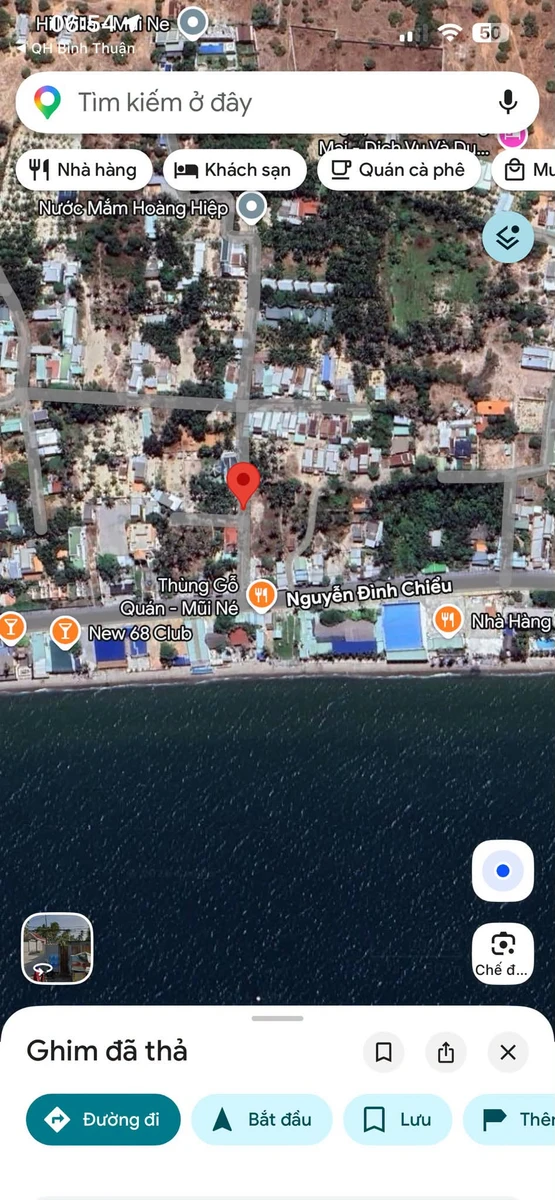Select the Nhà hàng chip
555x1200 pixels.
83,170
